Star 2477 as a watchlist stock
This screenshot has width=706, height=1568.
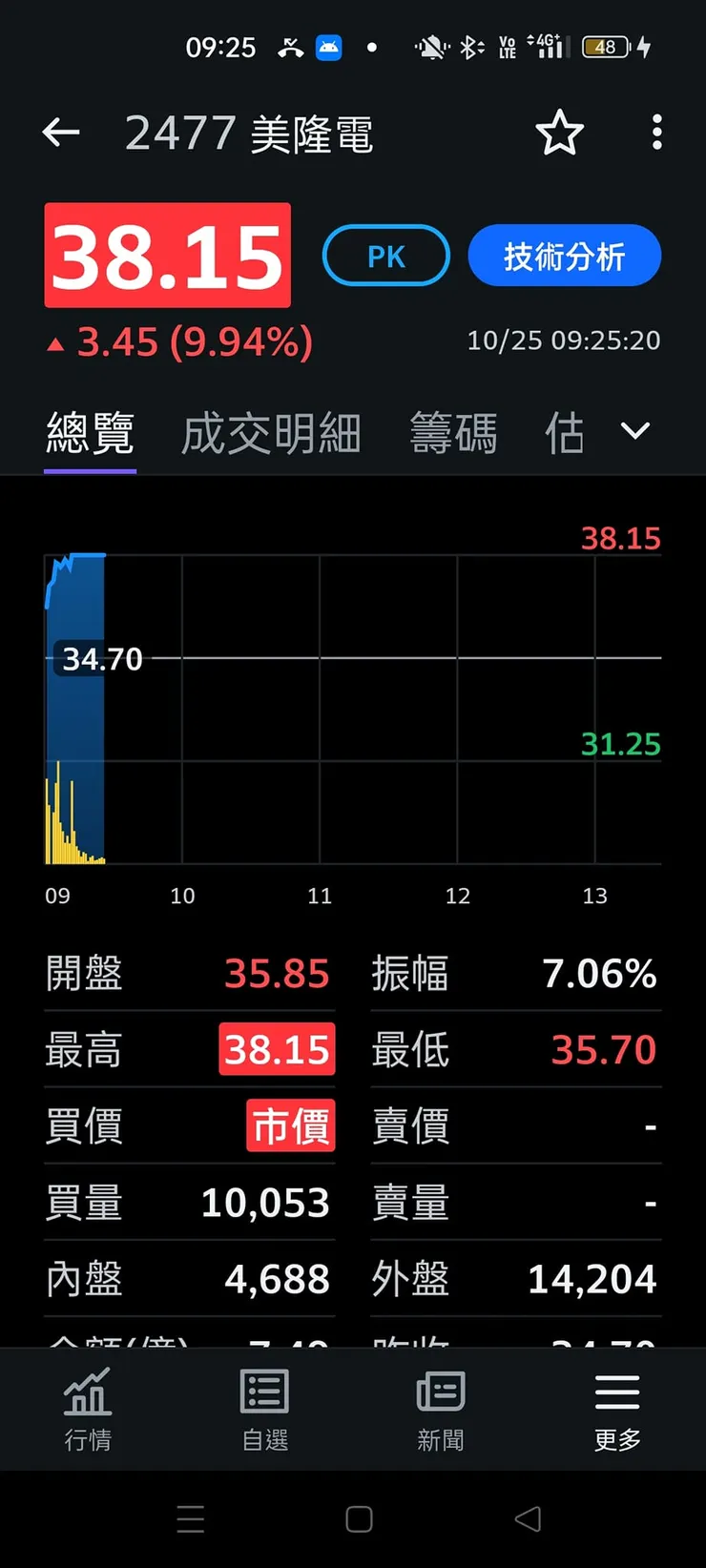pyautogui.click(x=560, y=134)
